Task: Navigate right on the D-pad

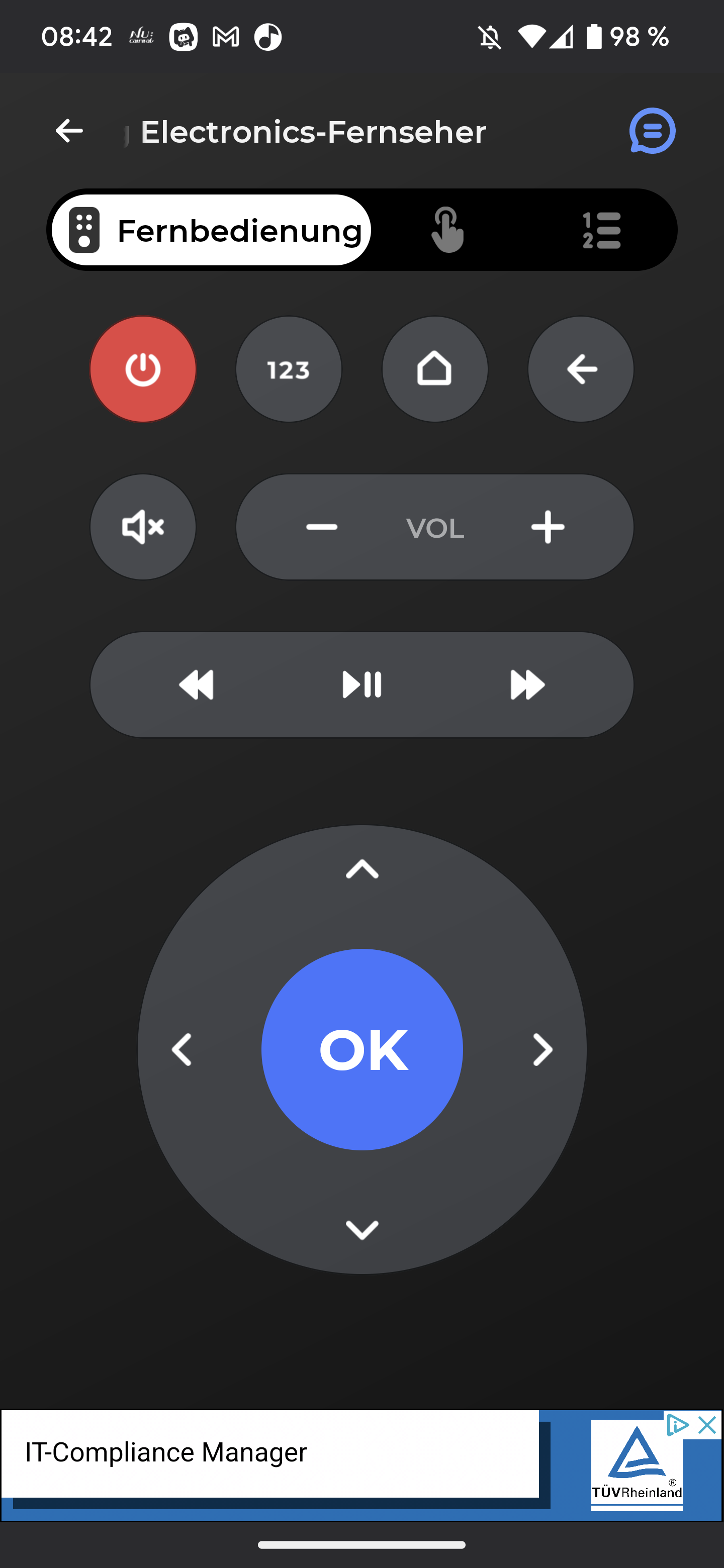Action: click(542, 1049)
